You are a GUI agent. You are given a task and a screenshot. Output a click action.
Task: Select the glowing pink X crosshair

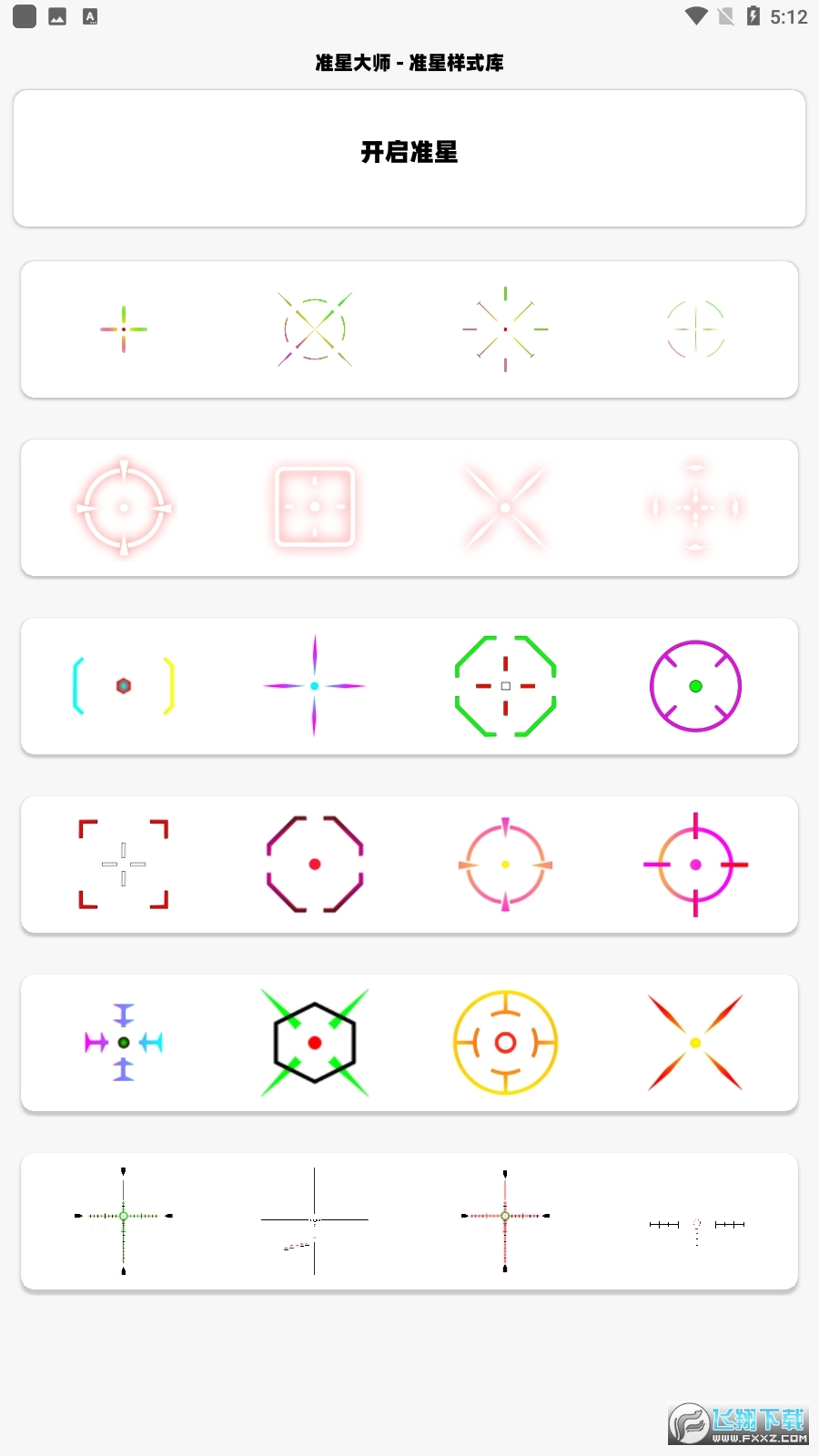coord(505,508)
